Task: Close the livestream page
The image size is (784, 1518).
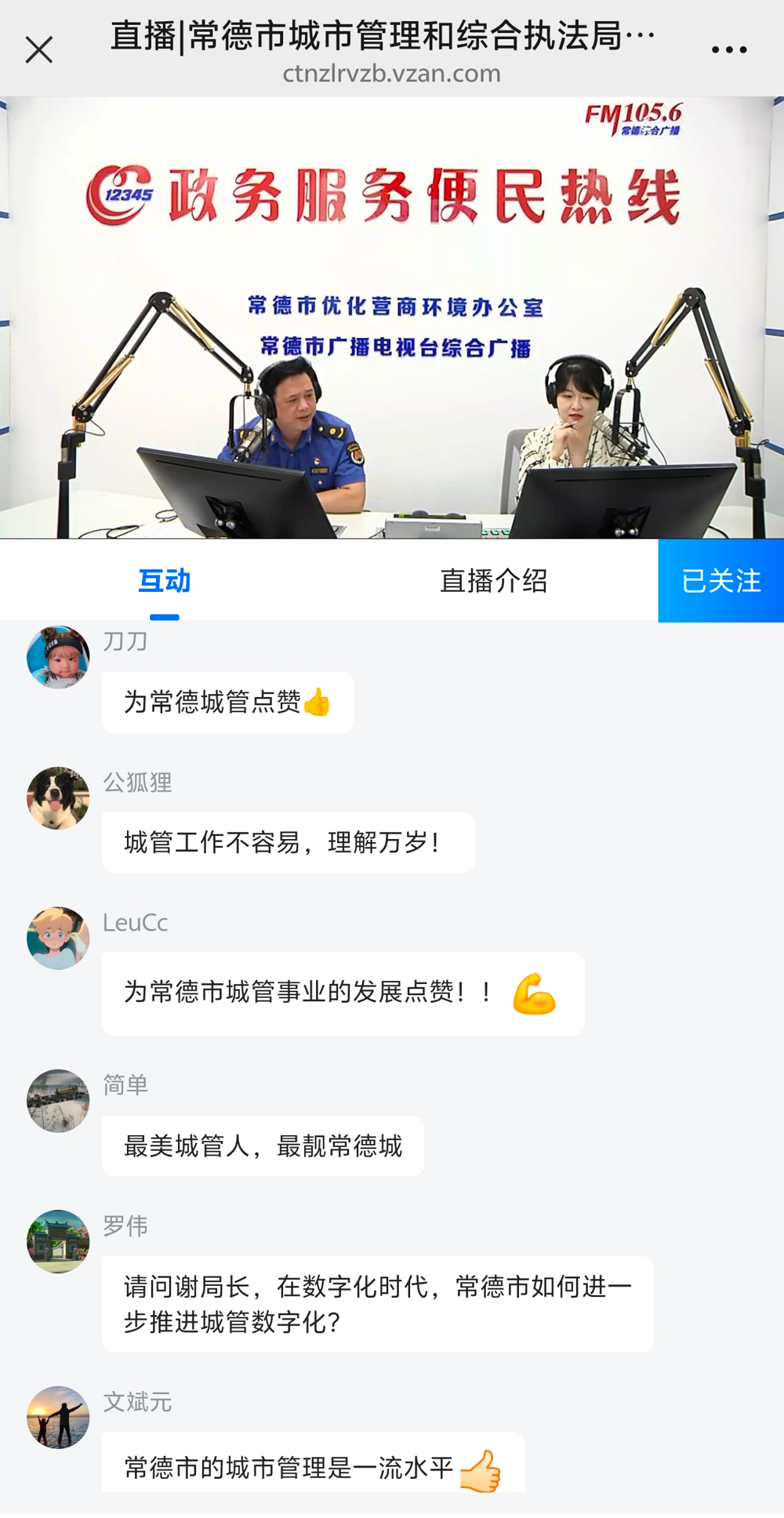Action: pos(38,50)
